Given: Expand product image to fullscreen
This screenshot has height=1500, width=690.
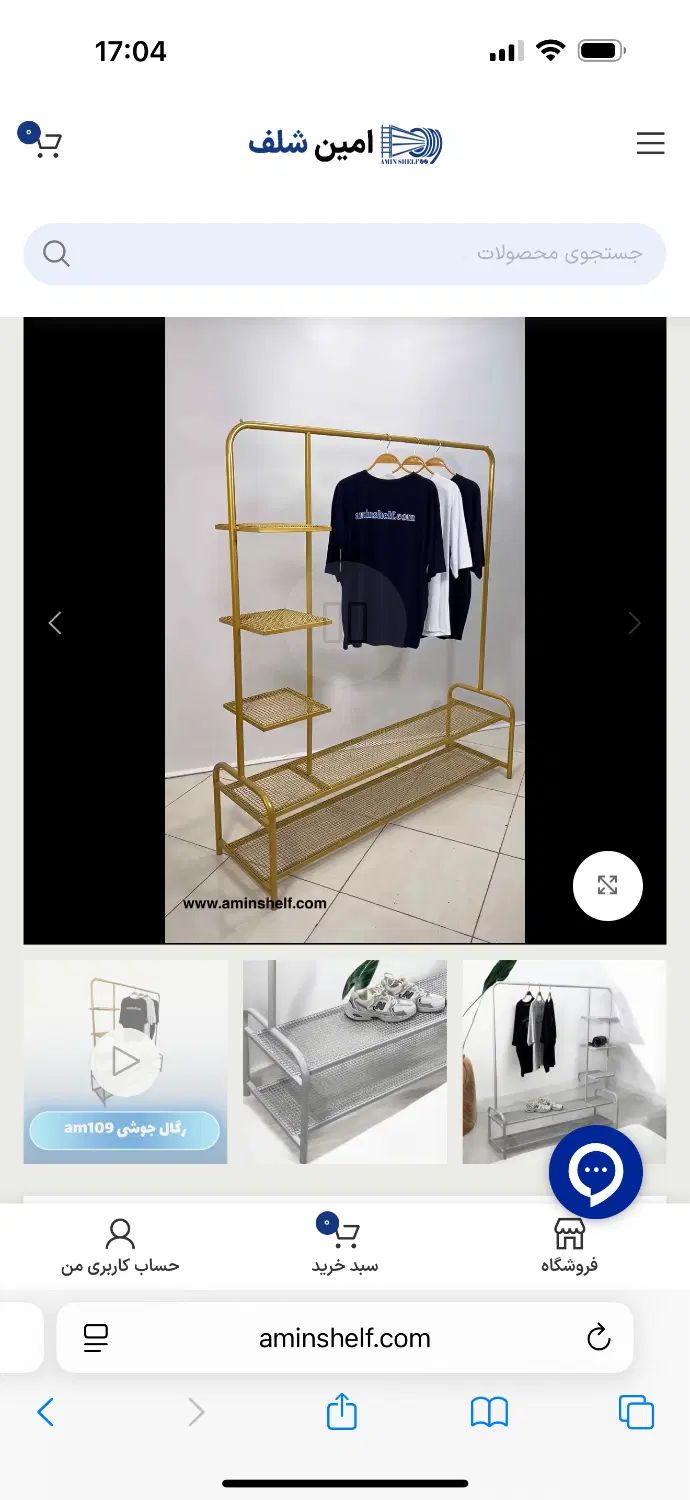Looking at the screenshot, I should (607, 885).
